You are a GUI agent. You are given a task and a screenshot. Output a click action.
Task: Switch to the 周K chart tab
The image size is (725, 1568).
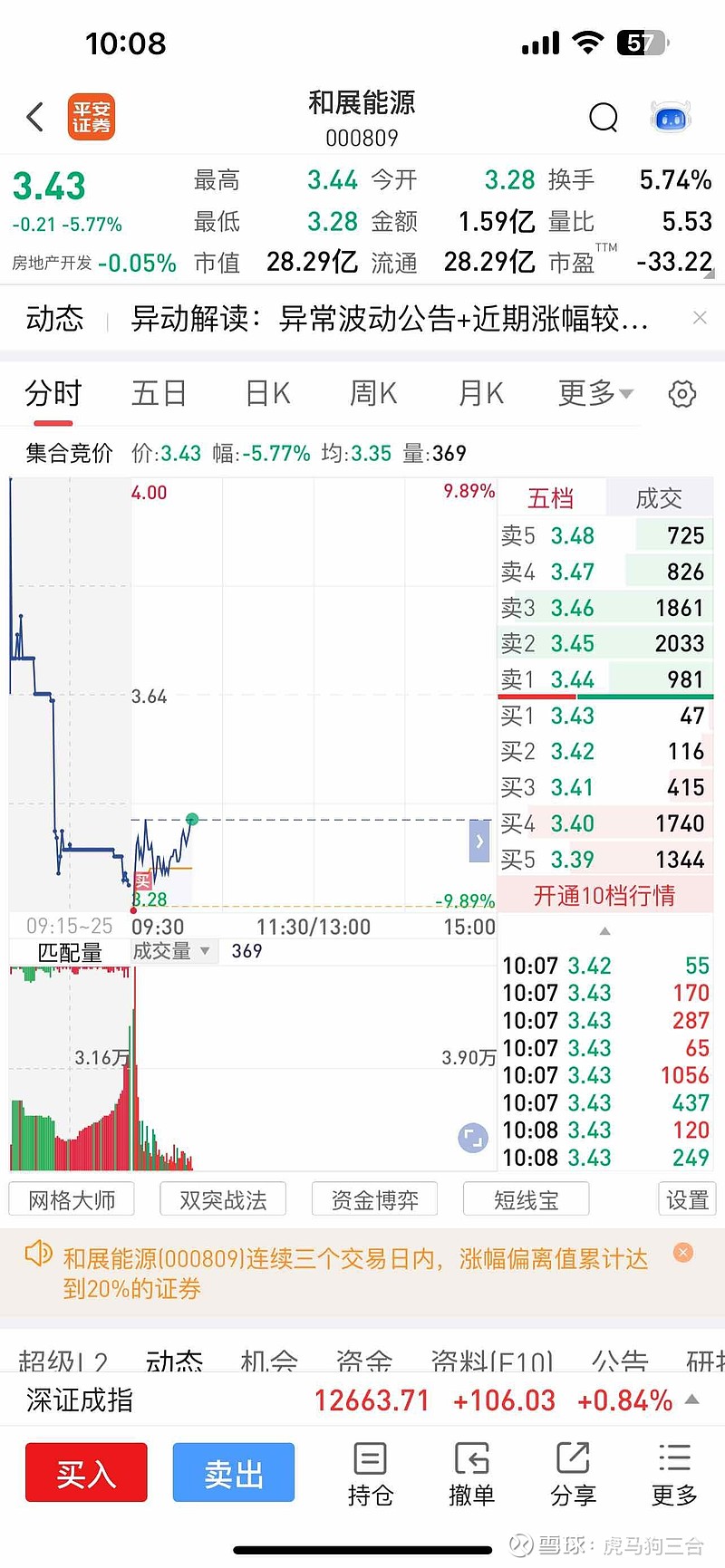point(373,394)
